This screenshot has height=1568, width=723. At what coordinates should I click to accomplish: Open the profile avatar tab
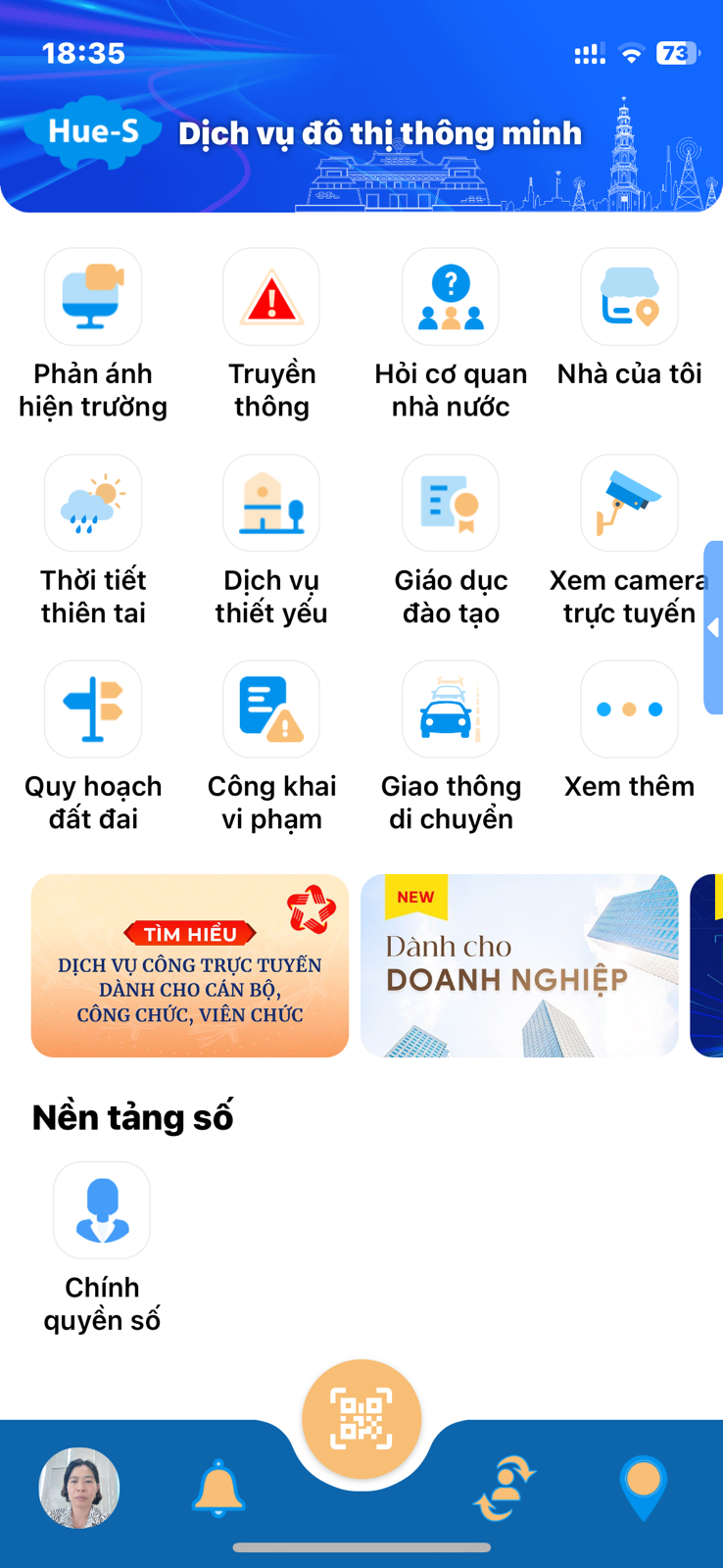(x=79, y=1488)
